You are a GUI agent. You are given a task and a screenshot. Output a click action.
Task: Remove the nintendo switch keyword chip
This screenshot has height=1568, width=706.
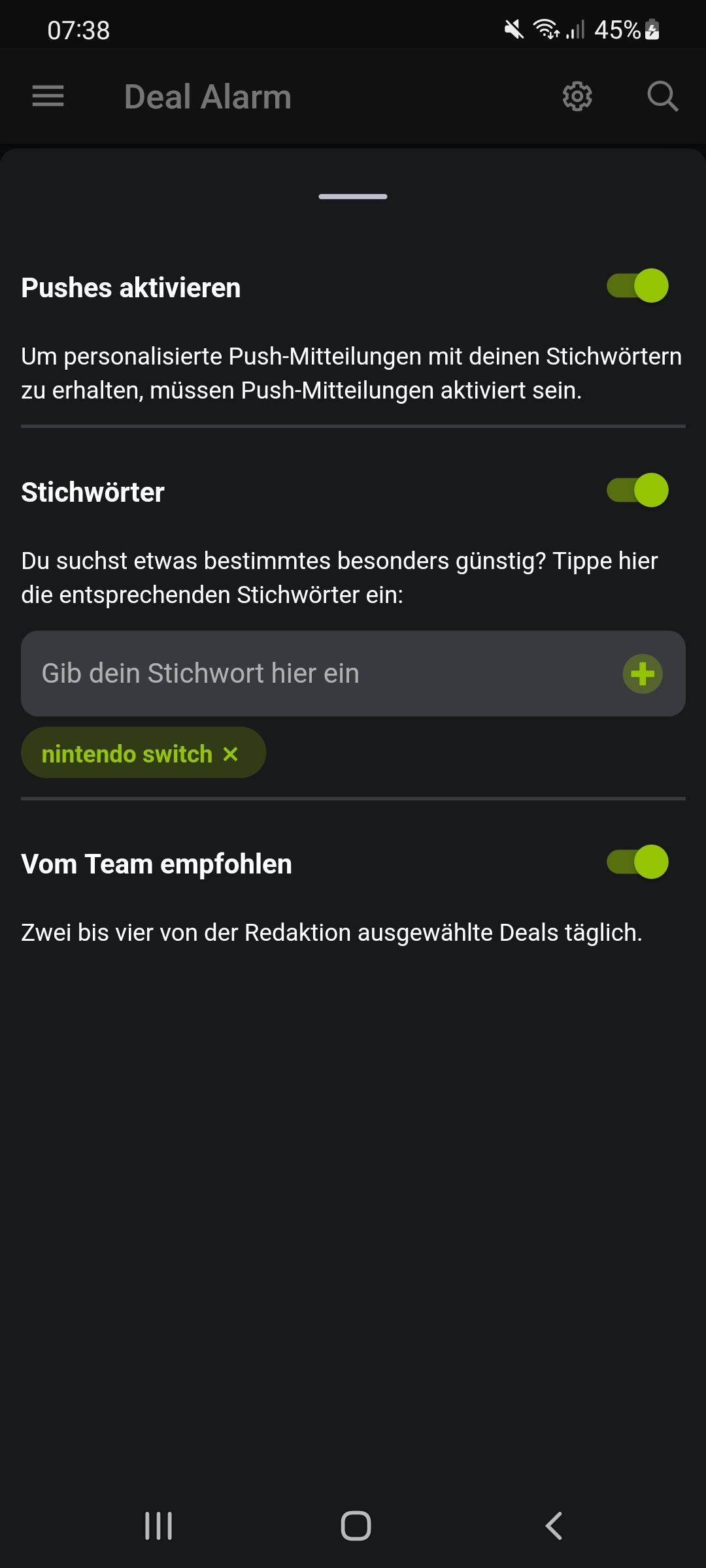click(230, 754)
